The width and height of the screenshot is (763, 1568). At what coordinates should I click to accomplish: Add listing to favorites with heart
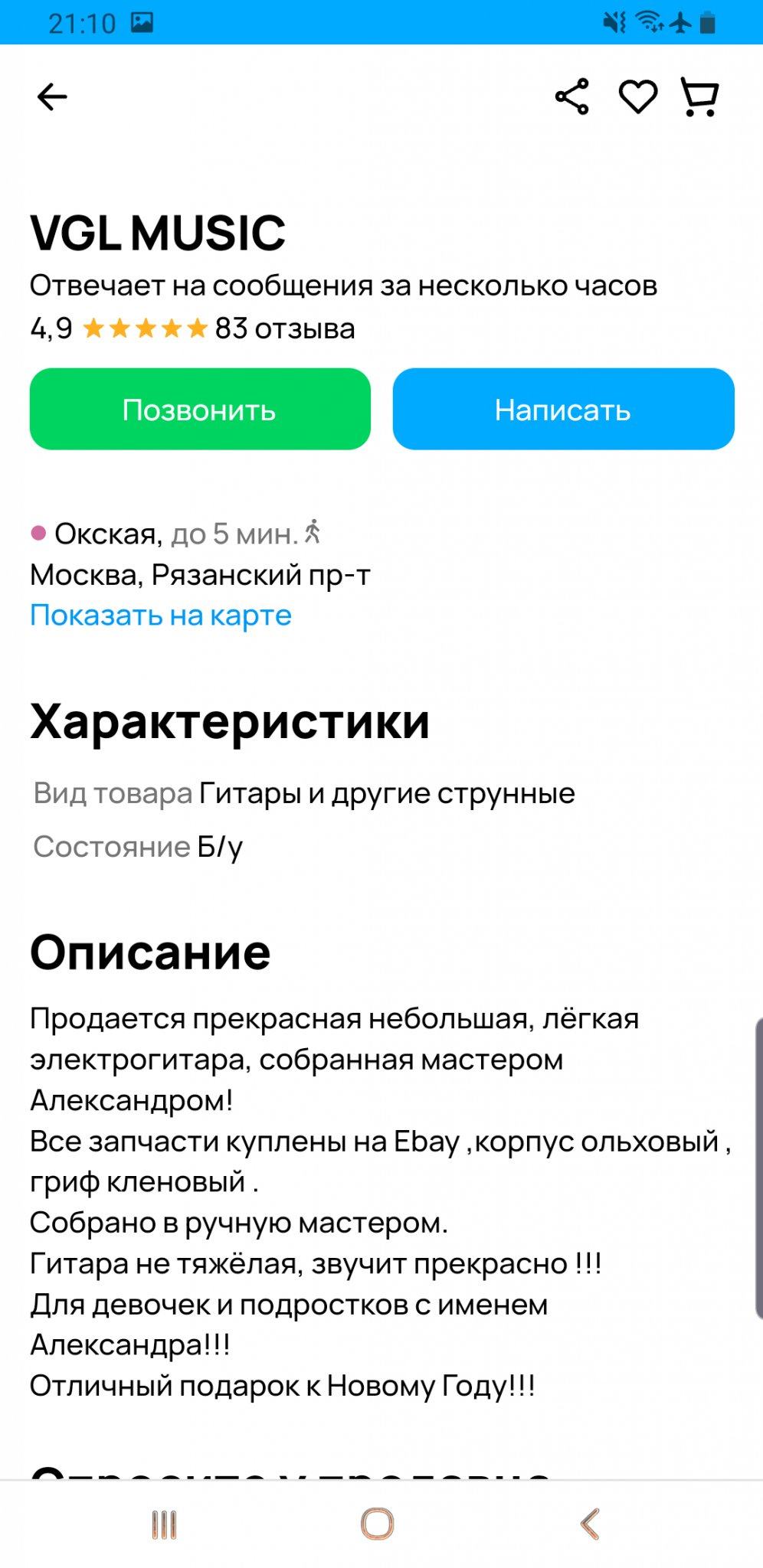(x=637, y=96)
